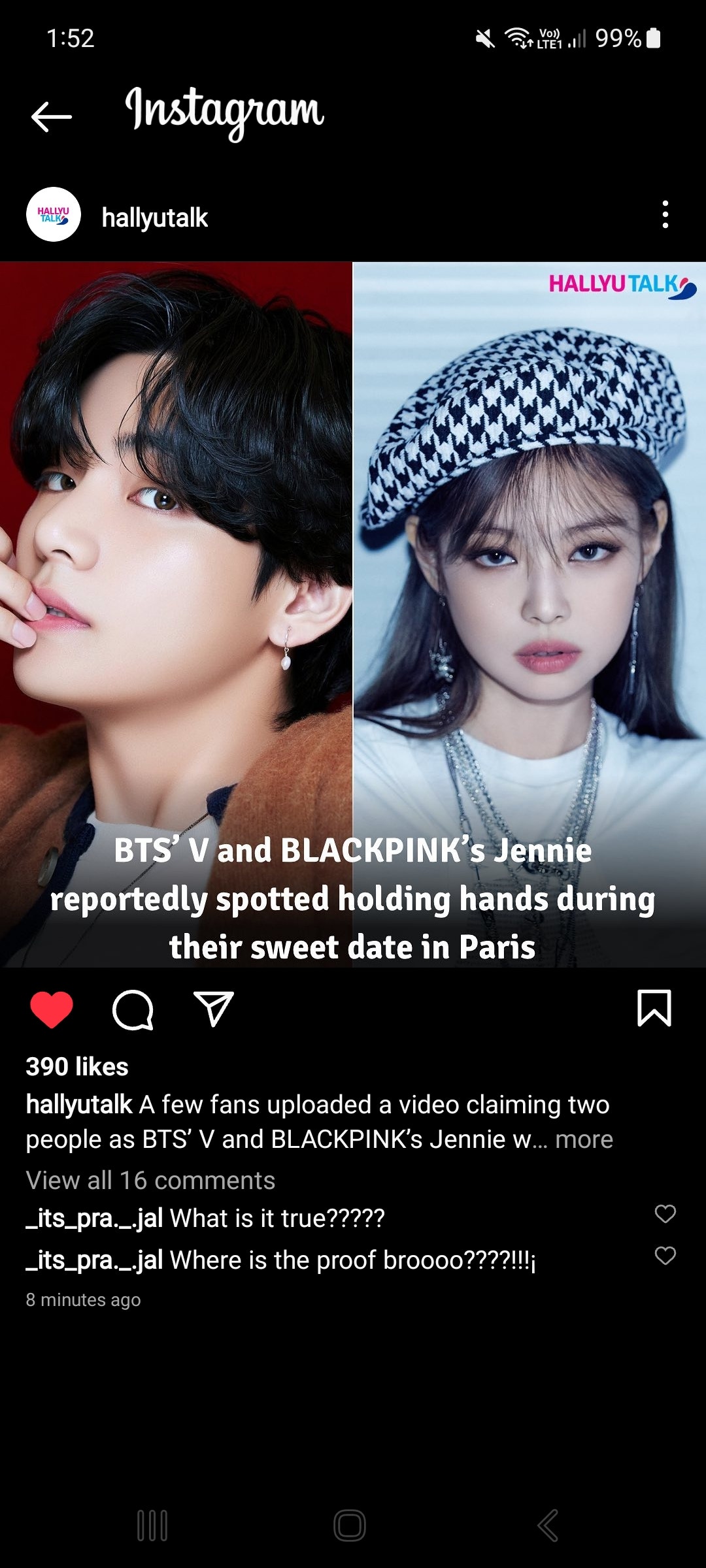Open the comment bubble icon
The width and height of the screenshot is (706, 1568).
(x=133, y=1009)
